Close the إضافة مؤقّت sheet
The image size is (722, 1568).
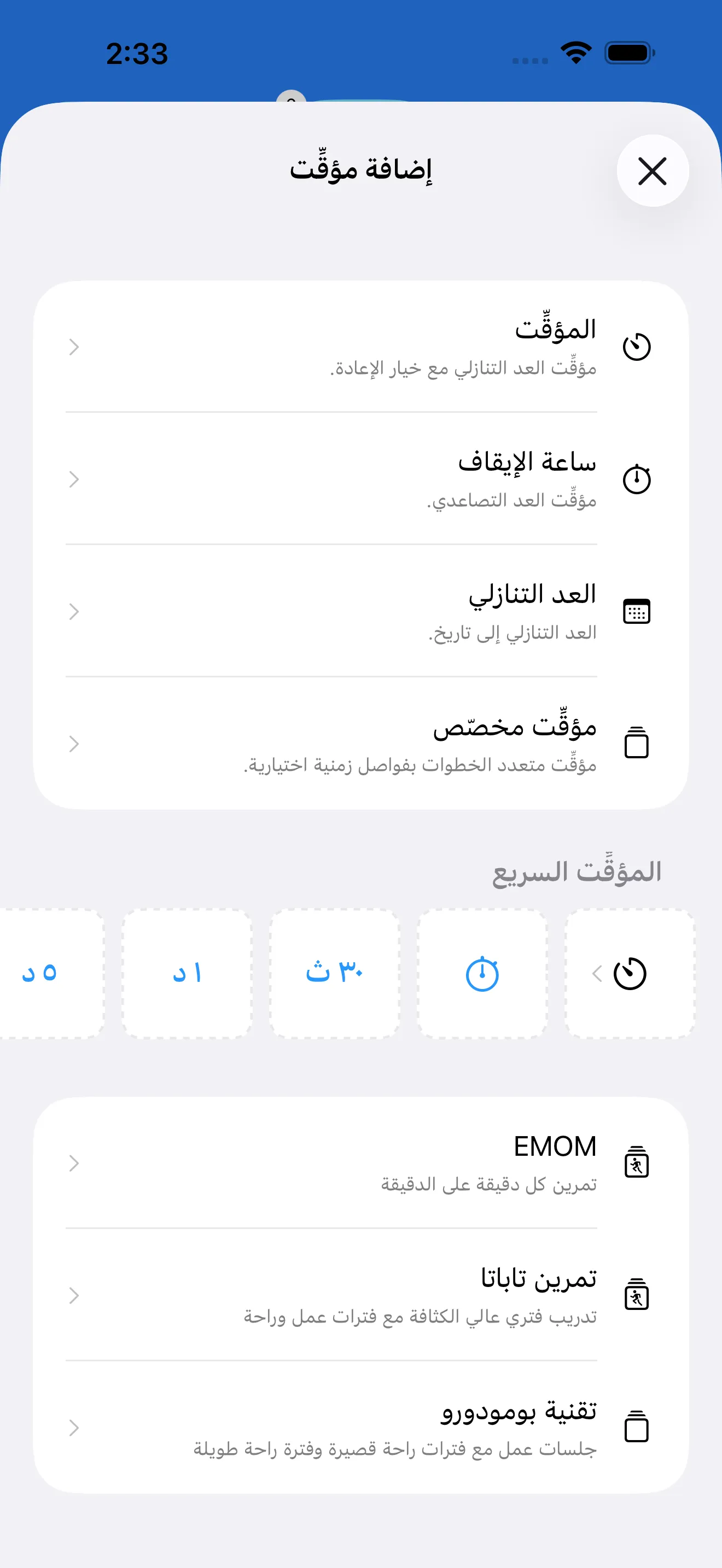(x=652, y=171)
